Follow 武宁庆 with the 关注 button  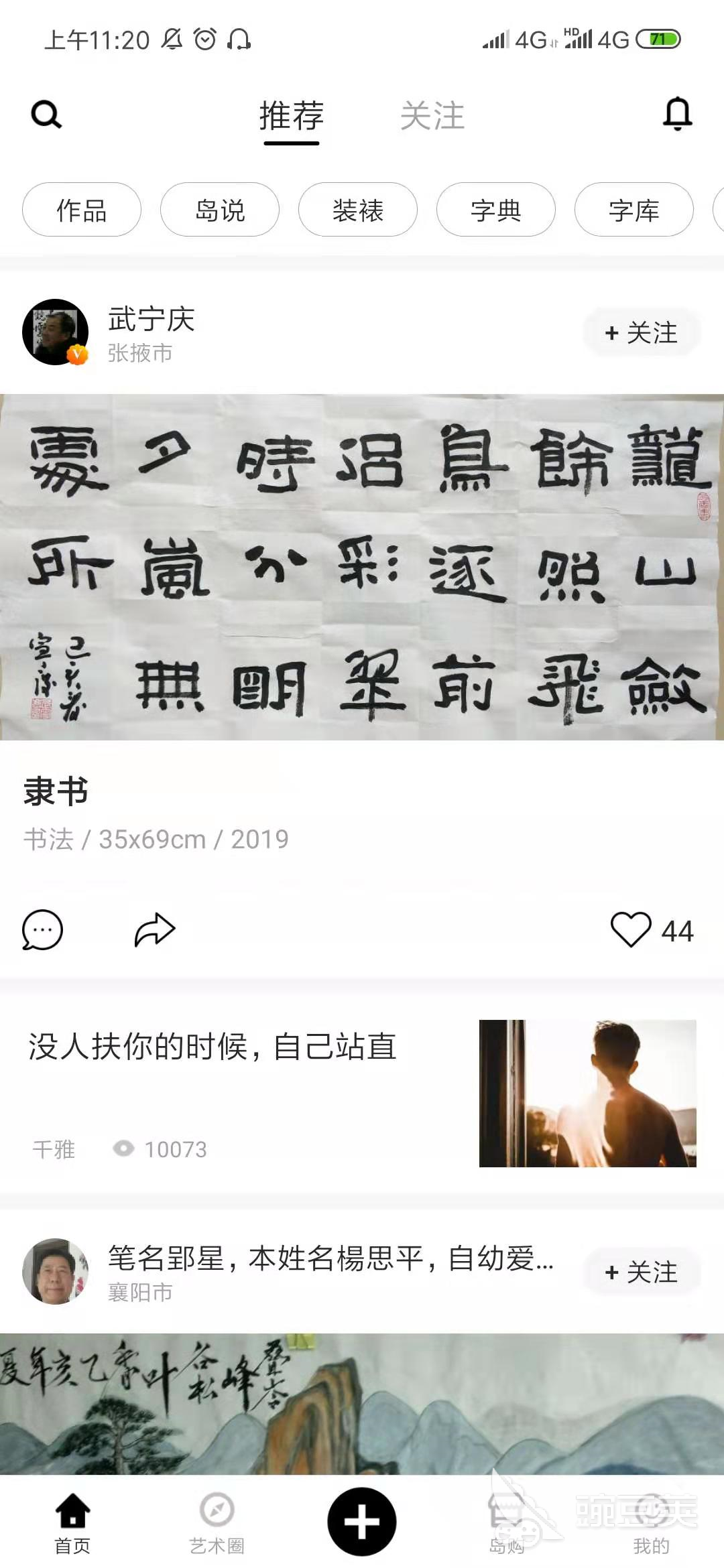coord(642,332)
